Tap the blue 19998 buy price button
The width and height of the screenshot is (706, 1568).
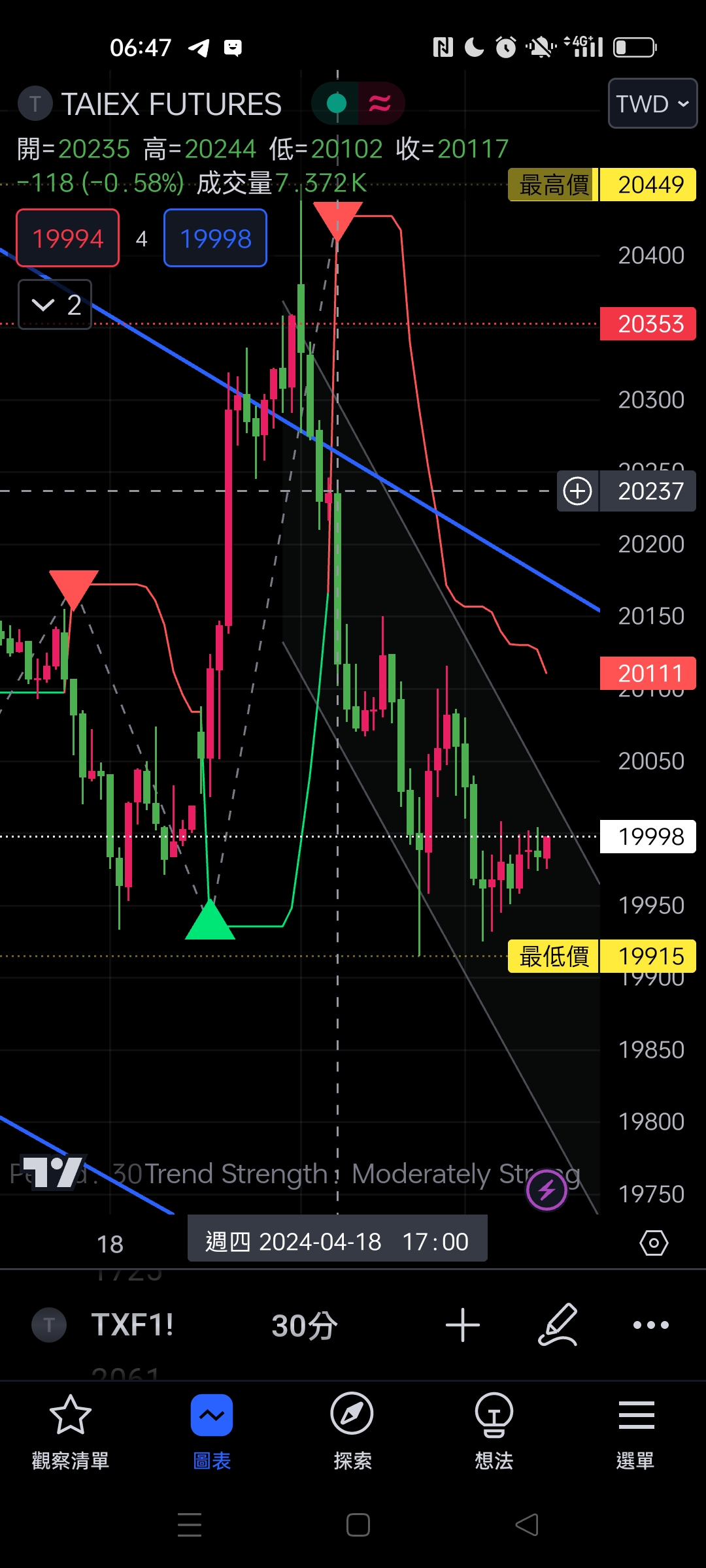[215, 238]
